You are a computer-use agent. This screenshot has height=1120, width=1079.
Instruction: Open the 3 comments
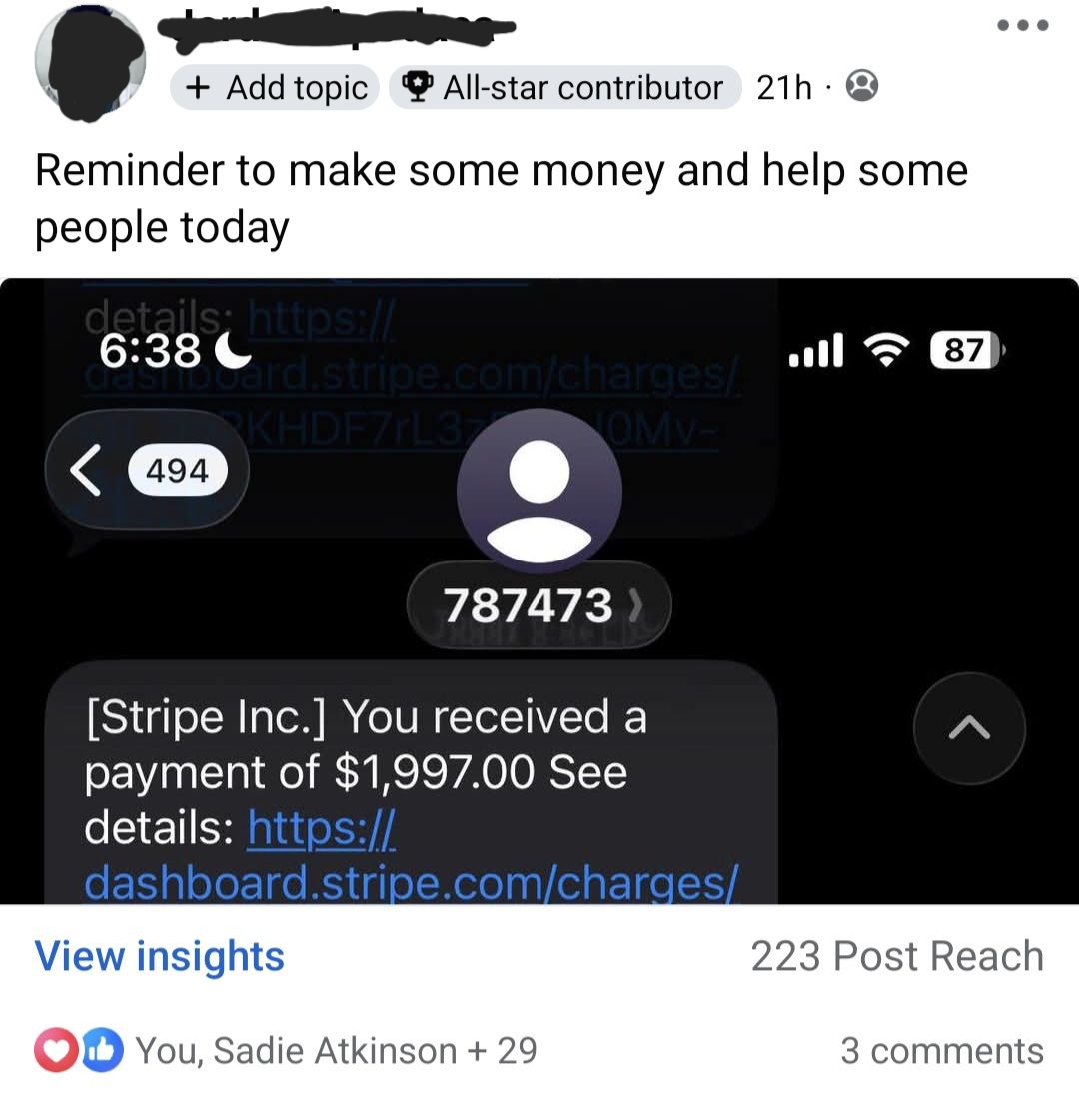point(941,1050)
